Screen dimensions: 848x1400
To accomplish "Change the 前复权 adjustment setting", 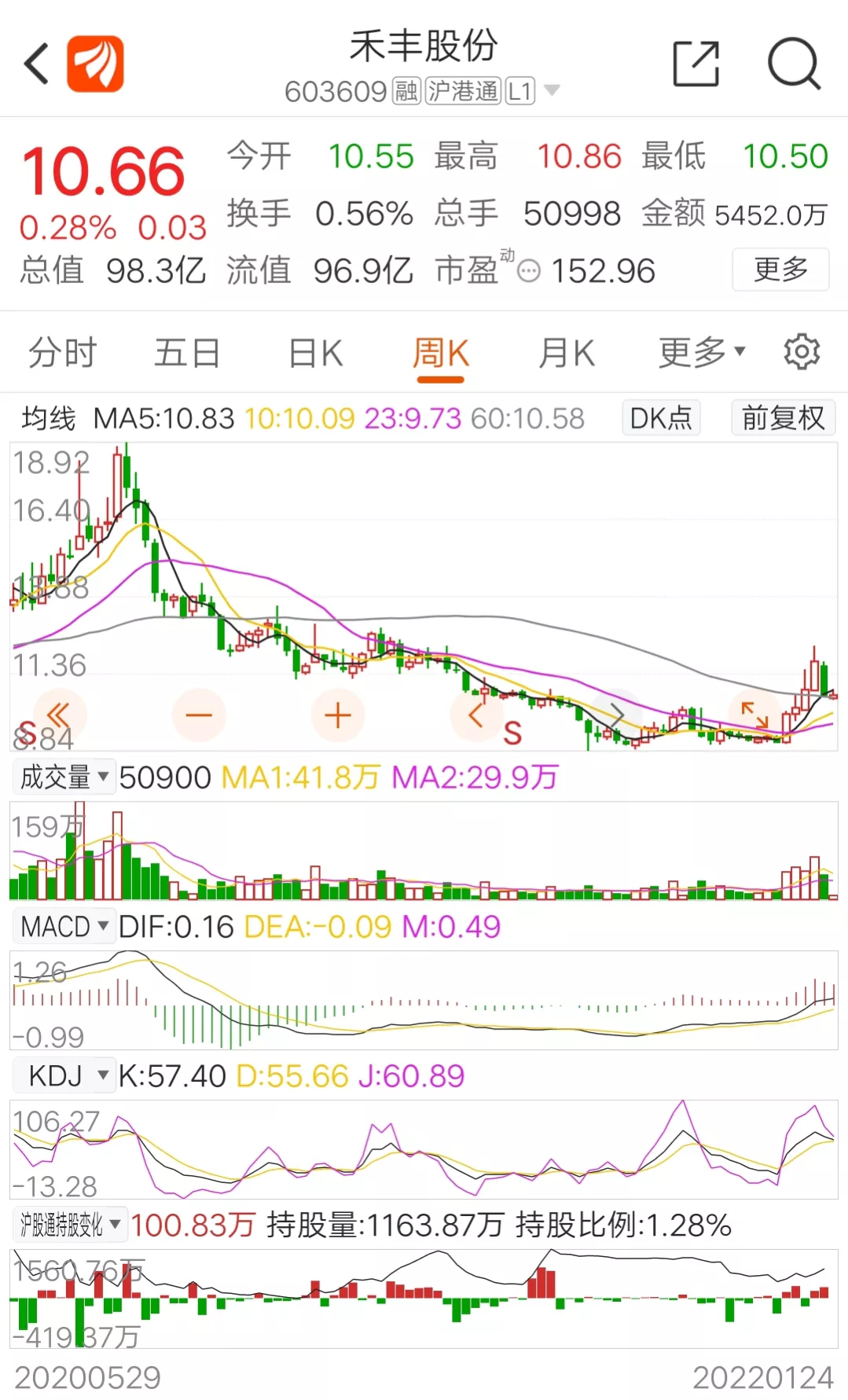I will (x=783, y=417).
